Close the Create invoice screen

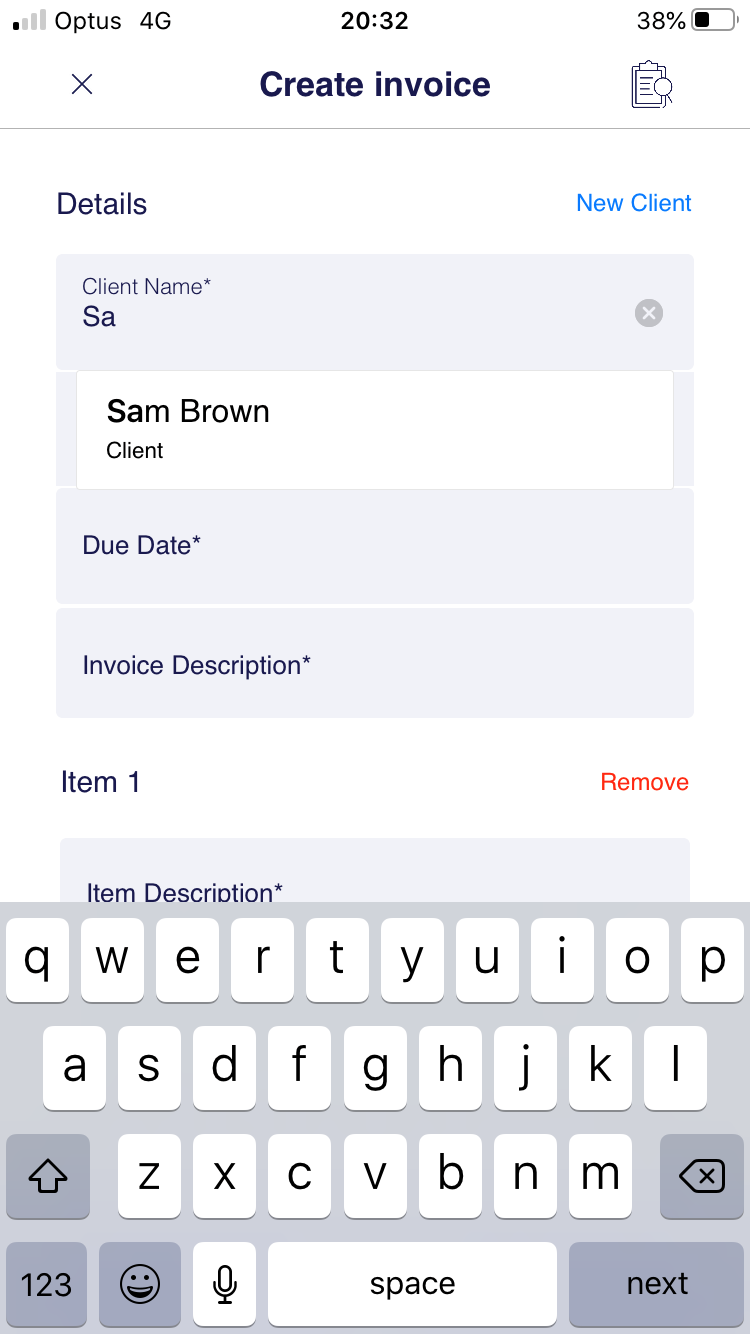[x=82, y=85]
